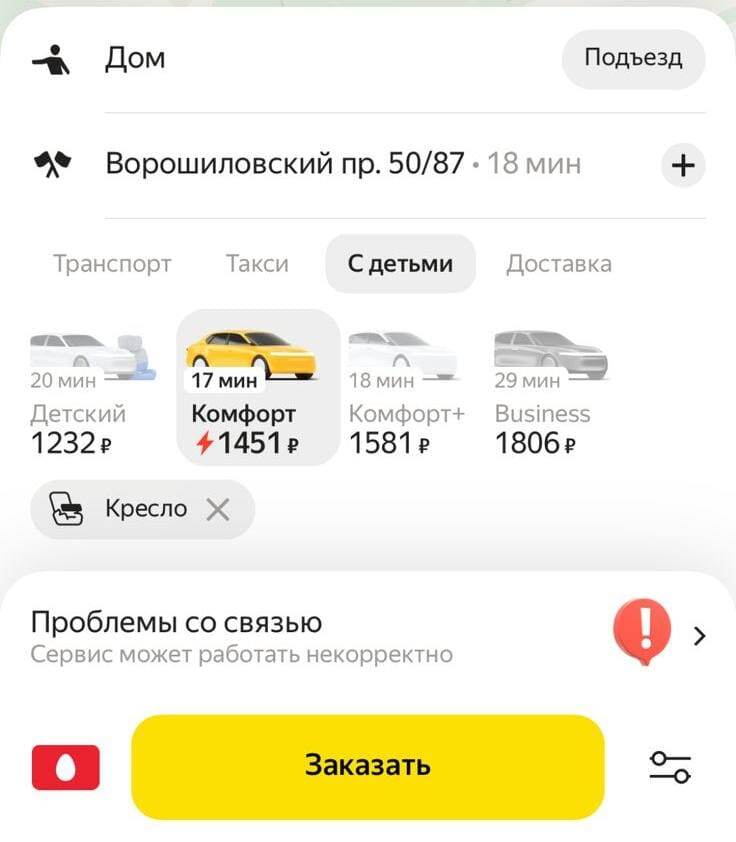The height and width of the screenshot is (842, 736).
Task: Open the Проблемы со связью notice
Action: [x=368, y=636]
